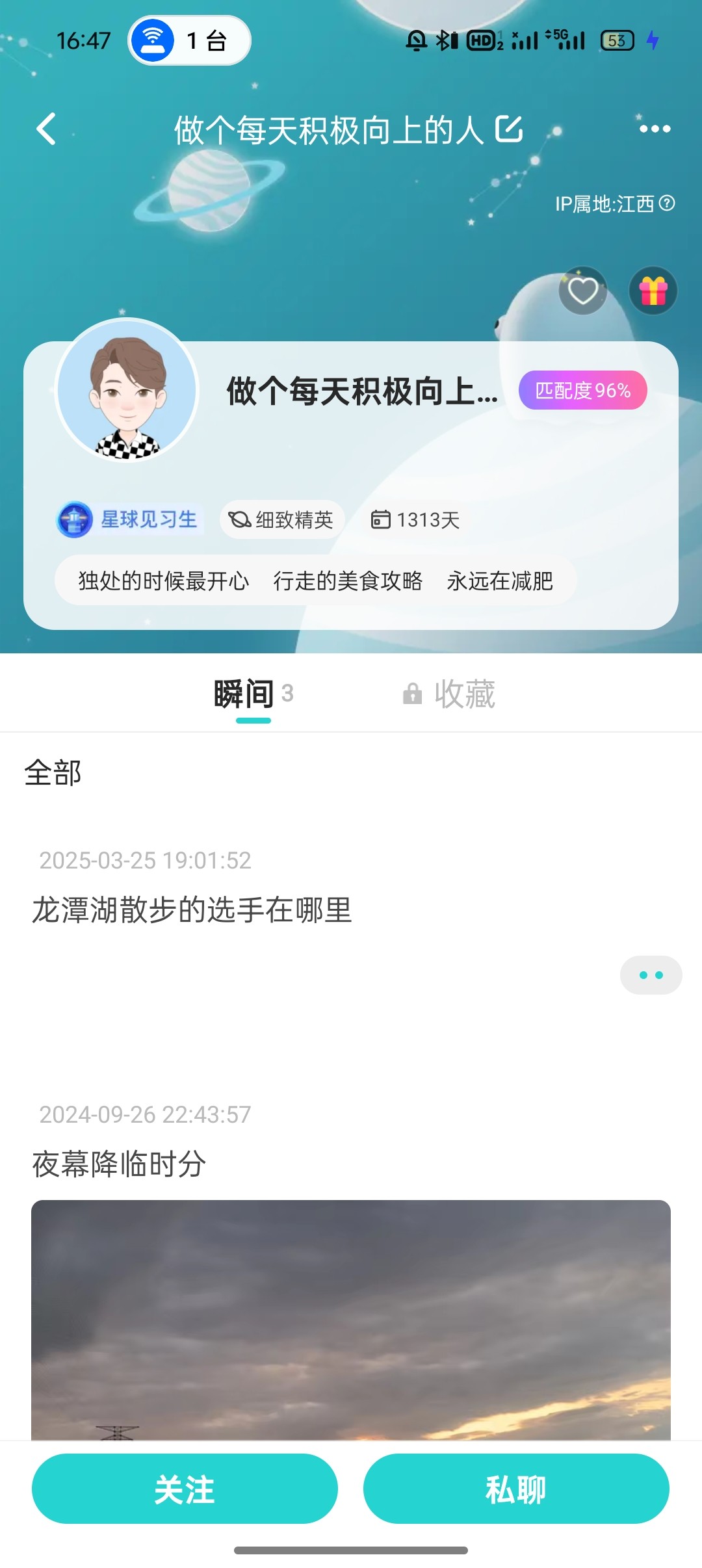Open the two-dot menu on the 龙潭湖 post
The width and height of the screenshot is (702, 1568).
(x=651, y=975)
